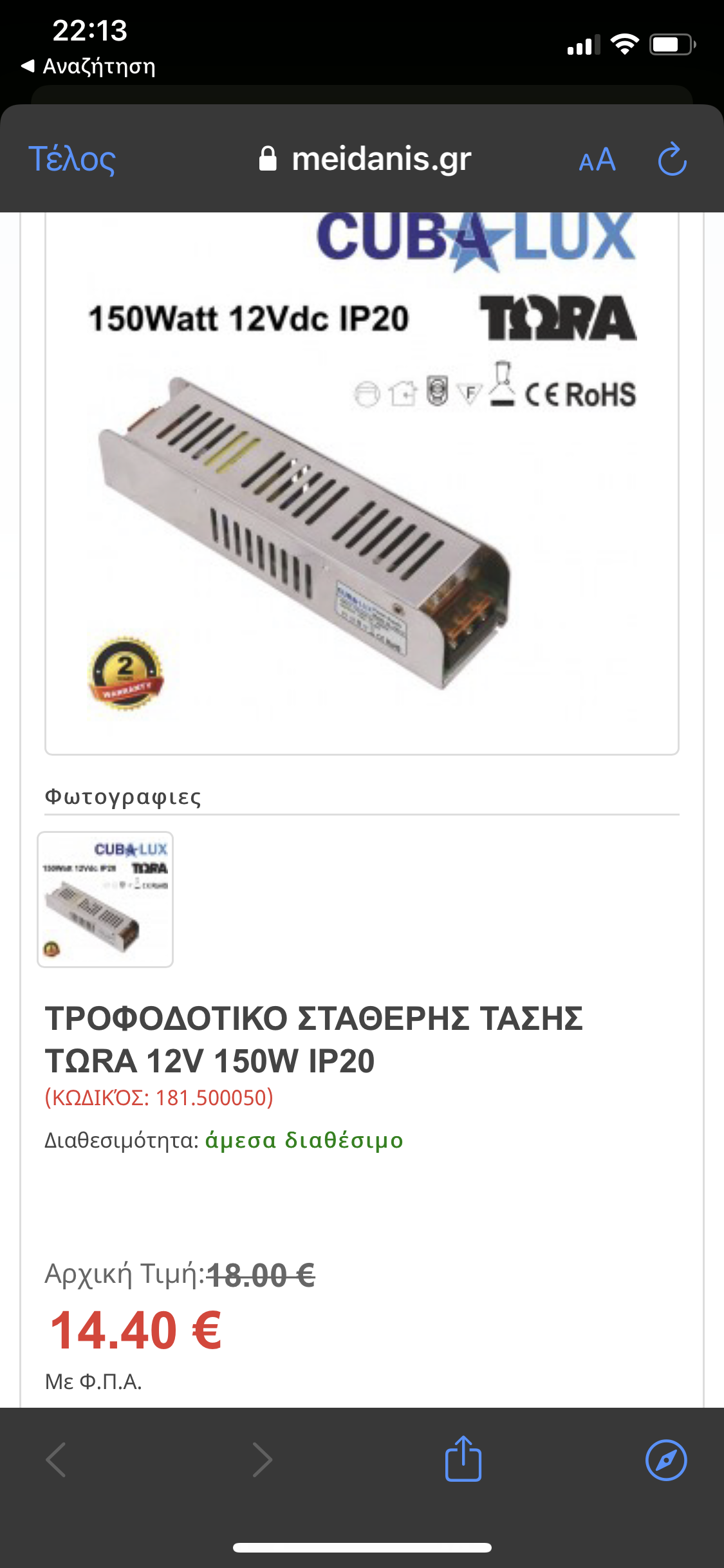The width and height of the screenshot is (724, 1568).
Task: Tap Τέλος to close the browser view
Action: 72,160
